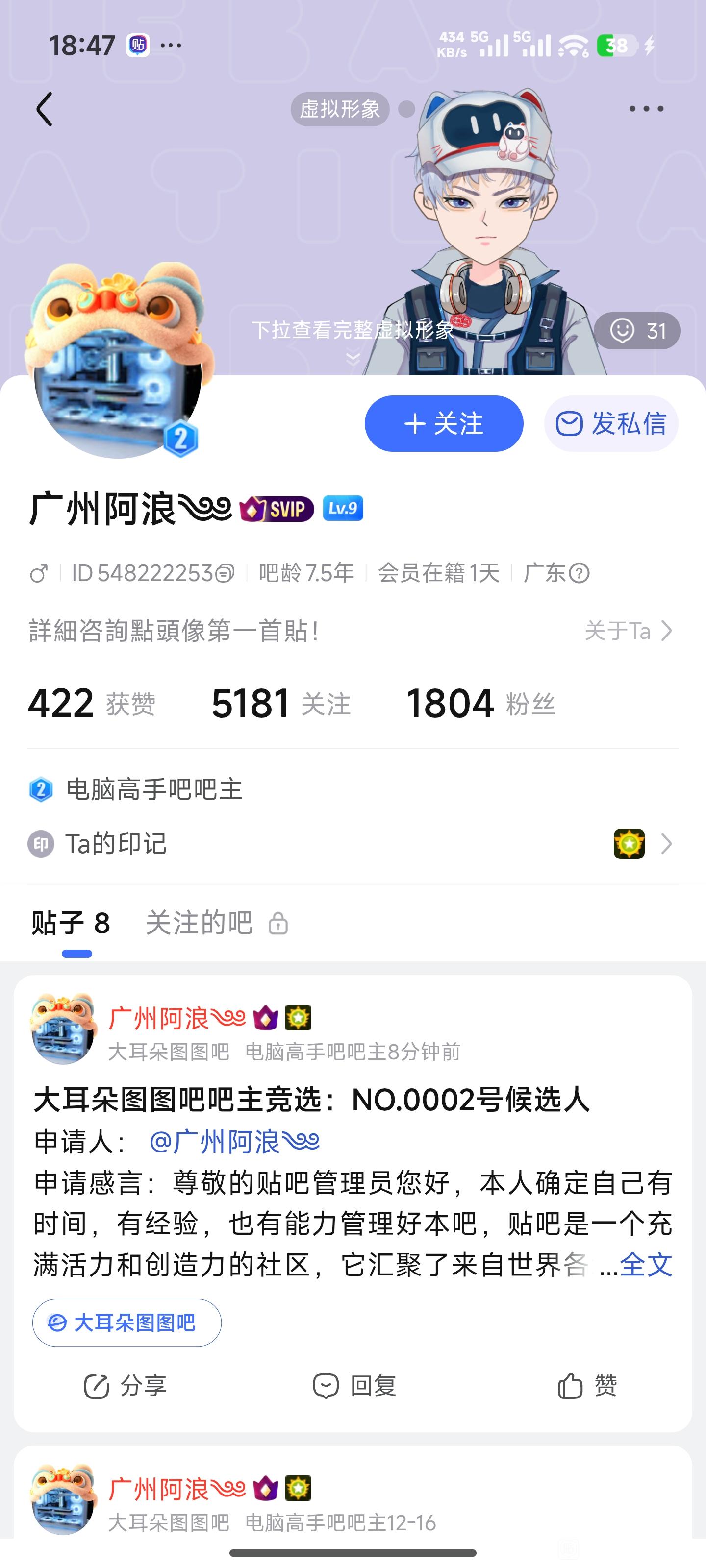View the 1804 粉丝 followers list
Viewport: 706px width, 1568px height.
480,704
